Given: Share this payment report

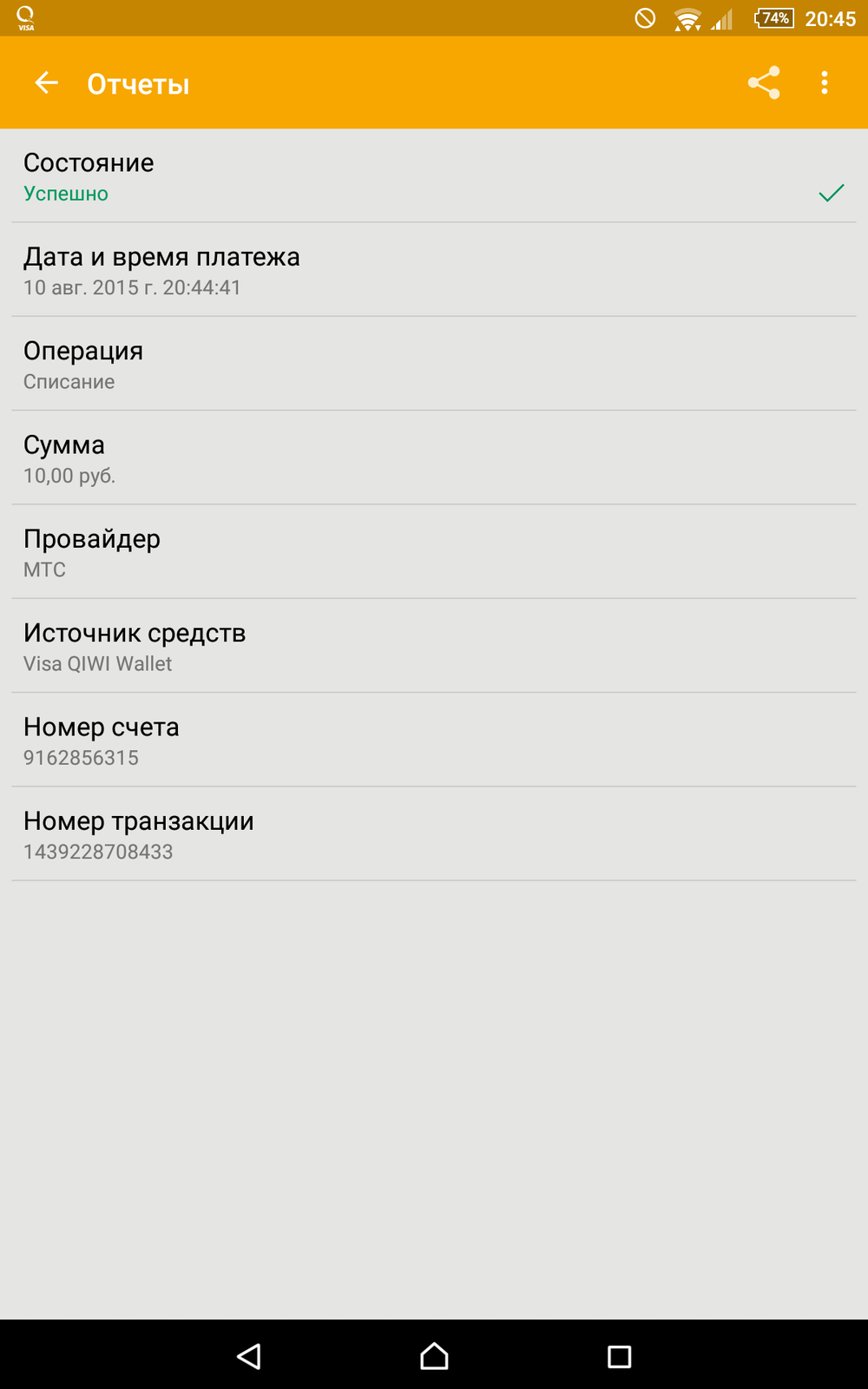Looking at the screenshot, I should click(x=764, y=83).
